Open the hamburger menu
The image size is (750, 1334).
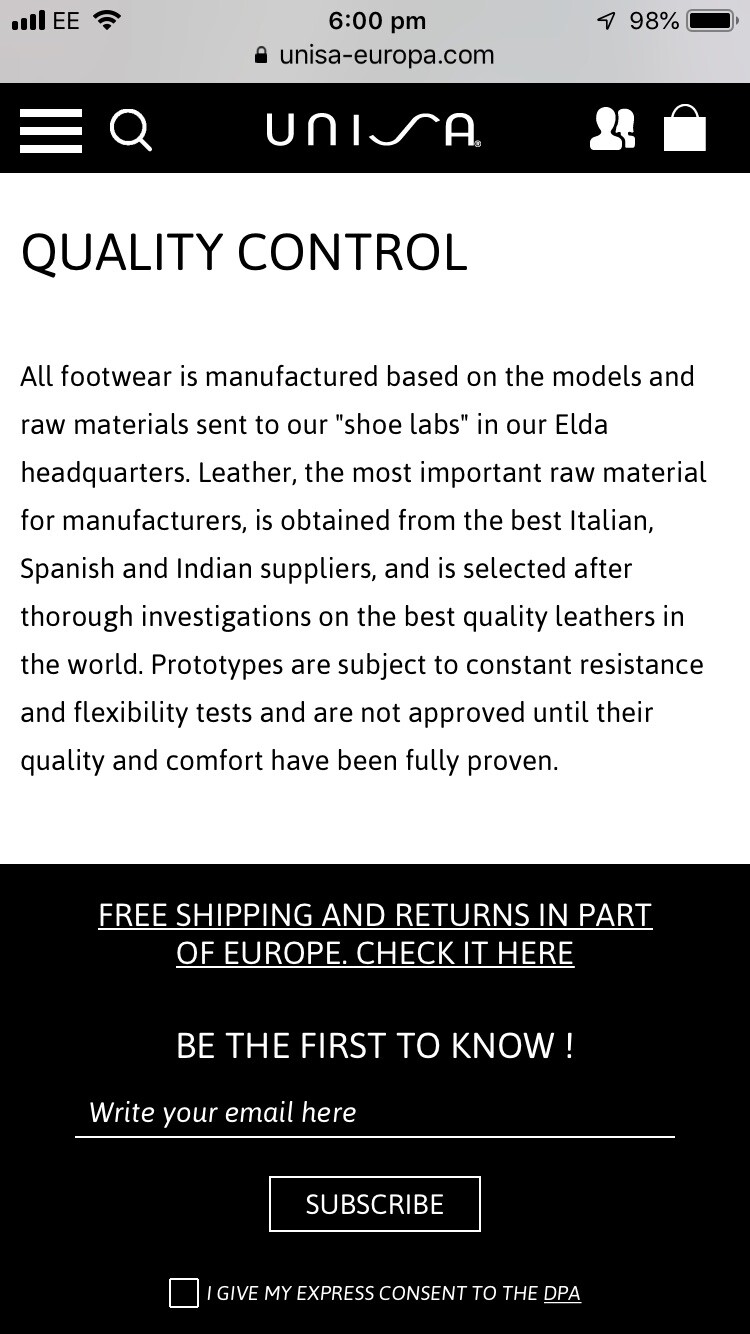(x=51, y=131)
